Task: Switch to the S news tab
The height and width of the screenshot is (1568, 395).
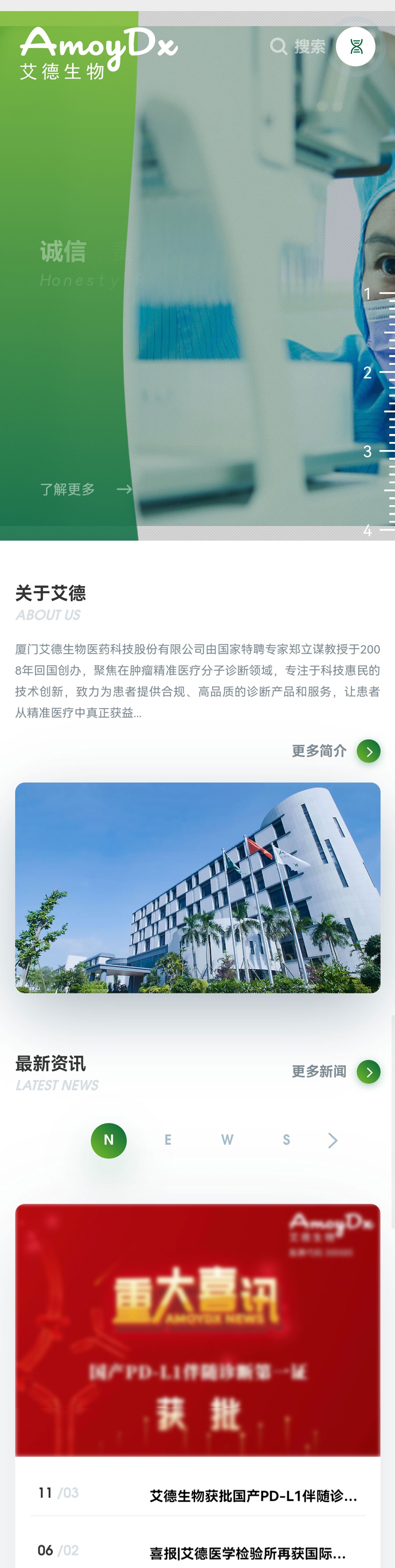Action: click(286, 1140)
